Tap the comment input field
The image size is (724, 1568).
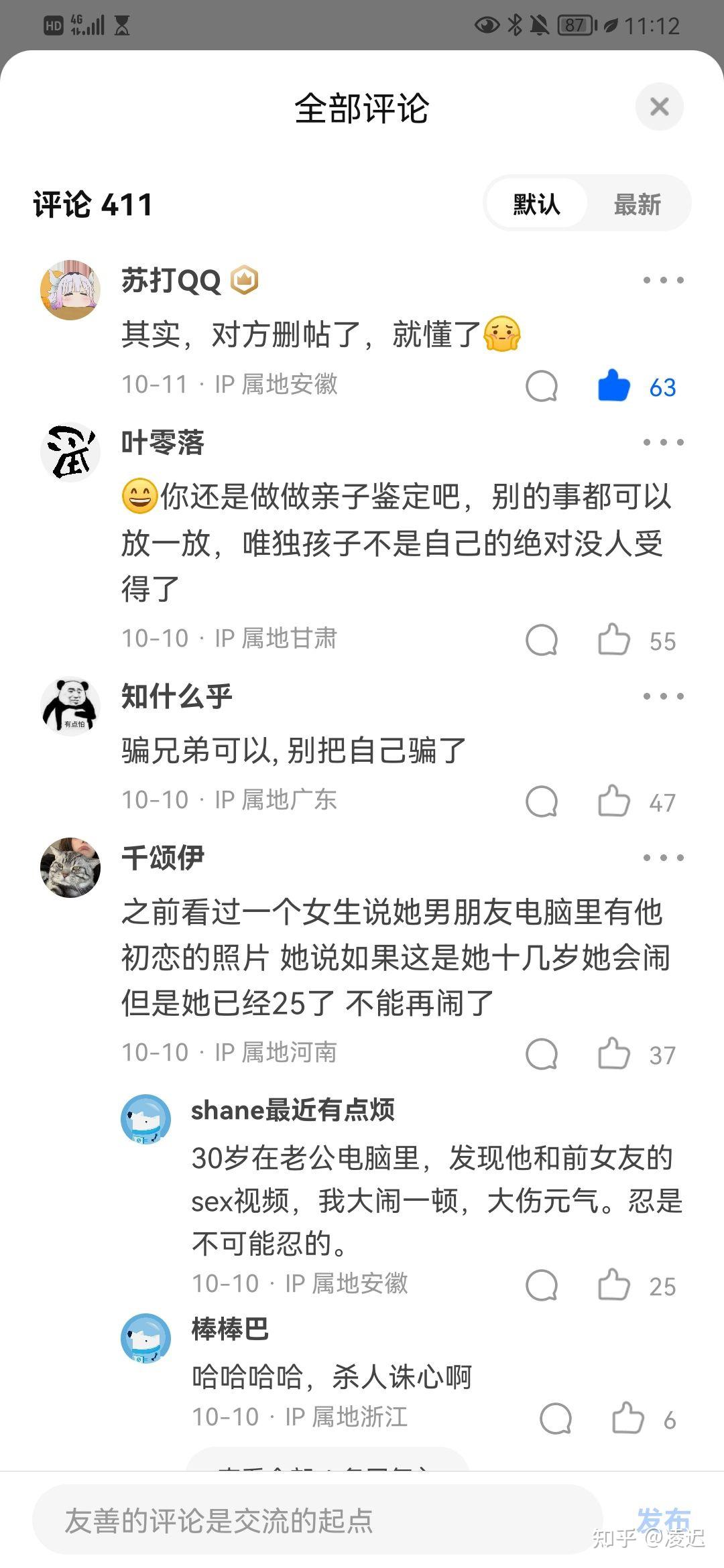coord(315,1520)
